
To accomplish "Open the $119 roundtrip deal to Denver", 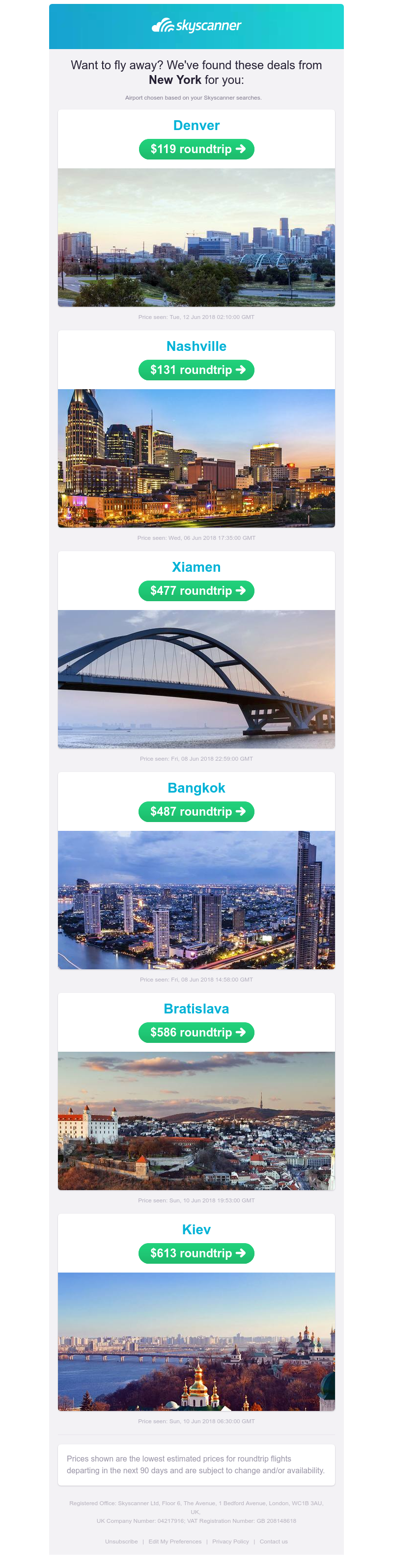I will point(196,149).
